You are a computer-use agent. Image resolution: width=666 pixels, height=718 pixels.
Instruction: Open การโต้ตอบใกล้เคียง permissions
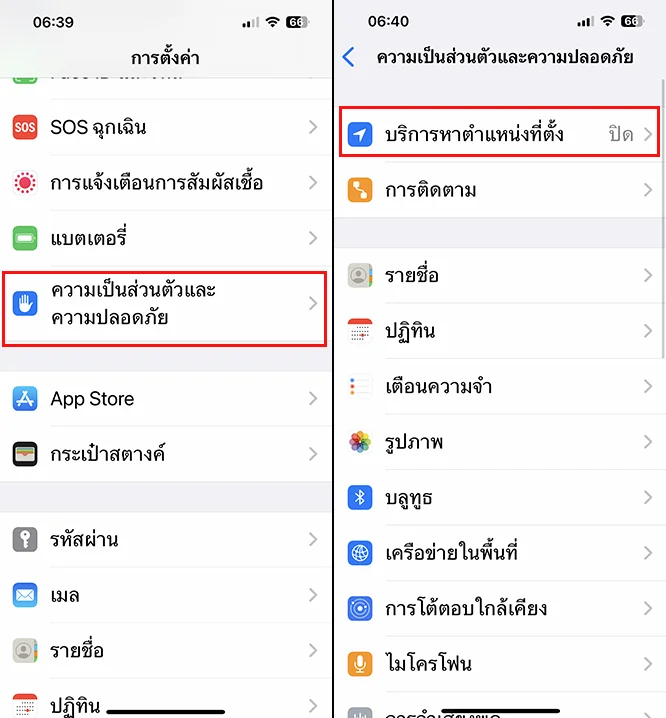(x=500, y=609)
